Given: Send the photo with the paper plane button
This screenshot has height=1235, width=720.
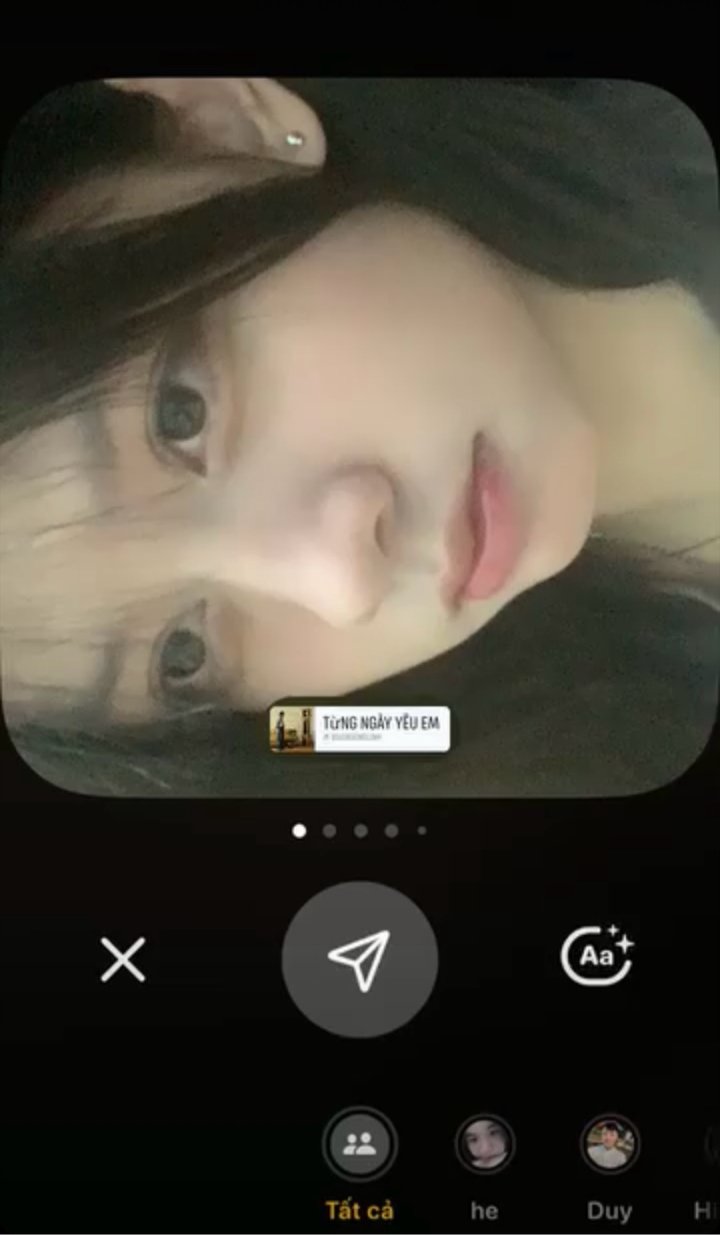Looking at the screenshot, I should 360,959.
